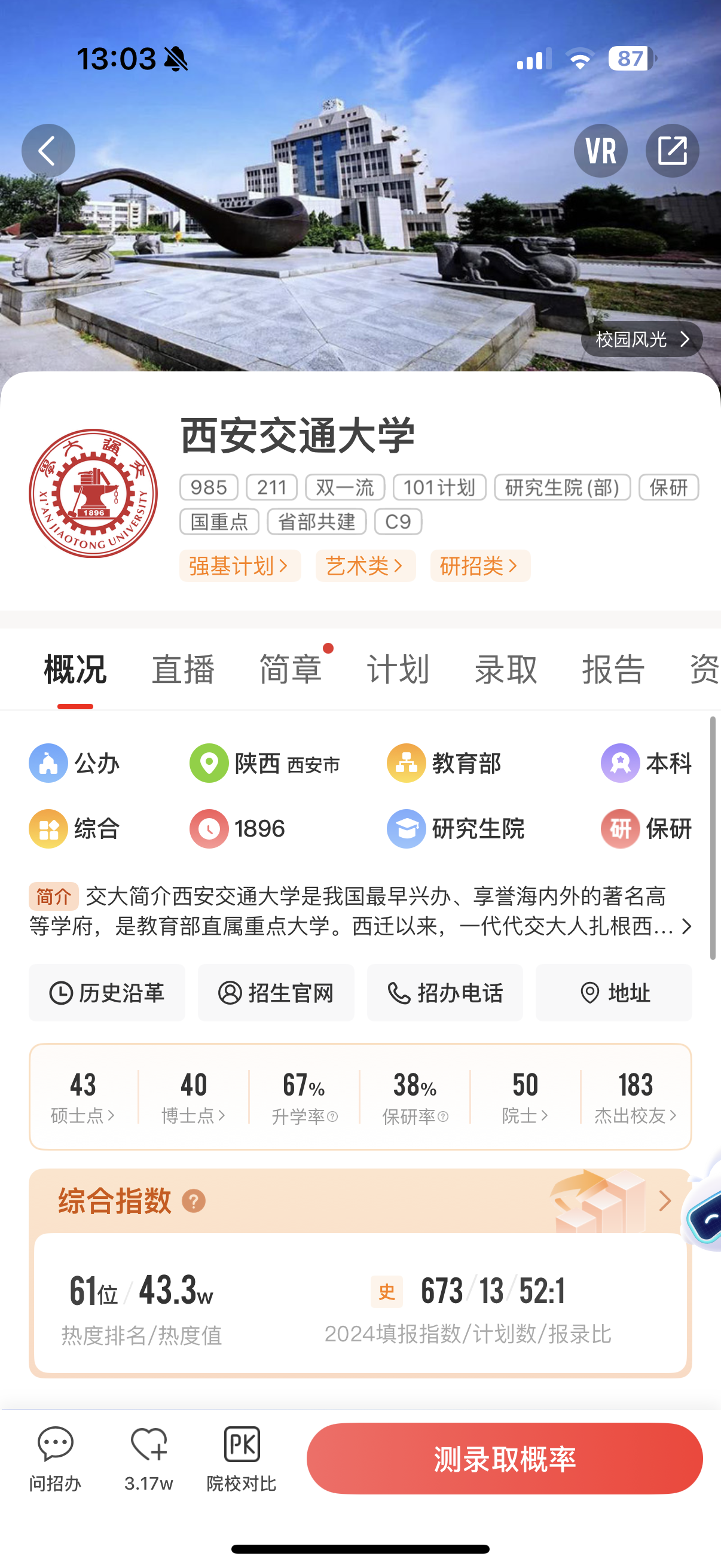Expand the 简介 introduction text

(x=686, y=926)
